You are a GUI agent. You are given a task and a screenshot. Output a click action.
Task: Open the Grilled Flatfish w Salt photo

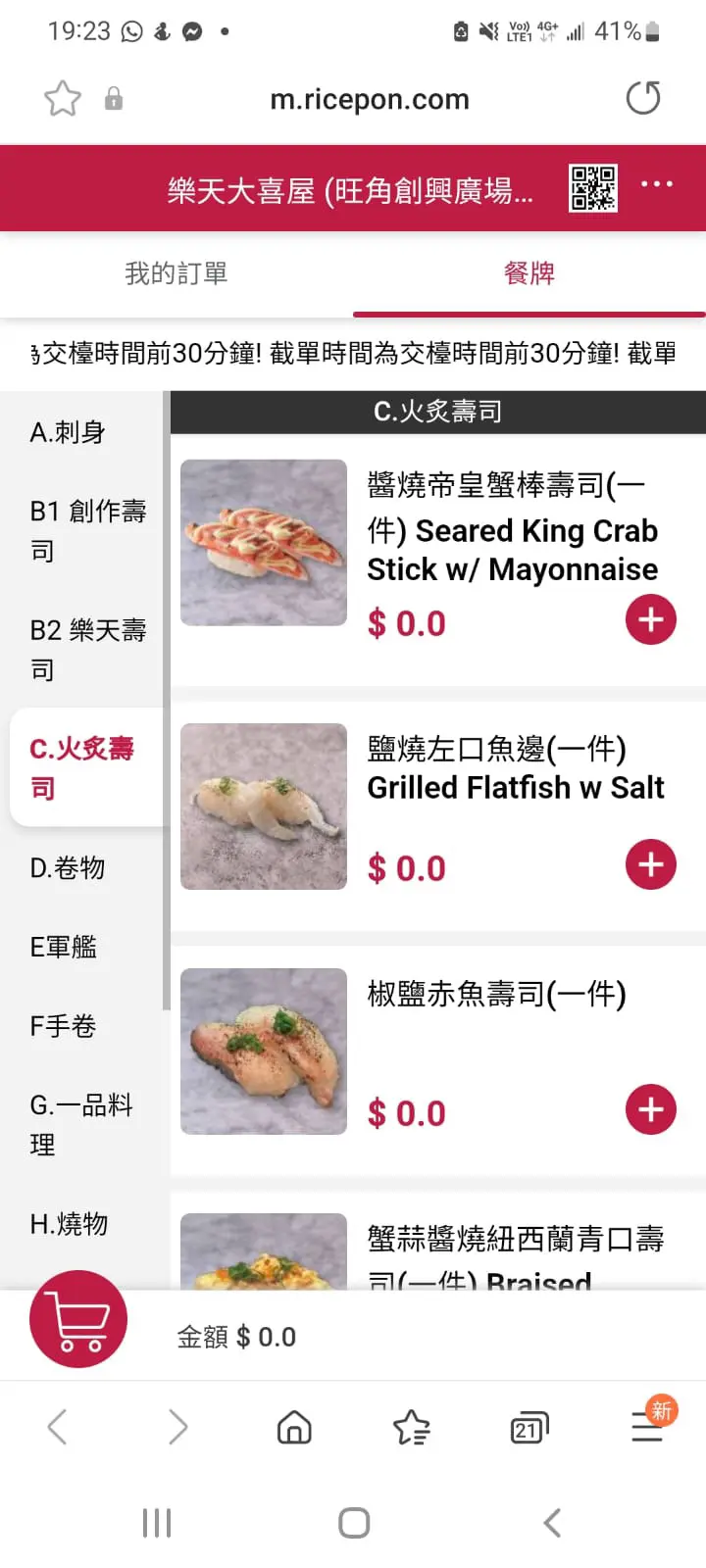(264, 807)
